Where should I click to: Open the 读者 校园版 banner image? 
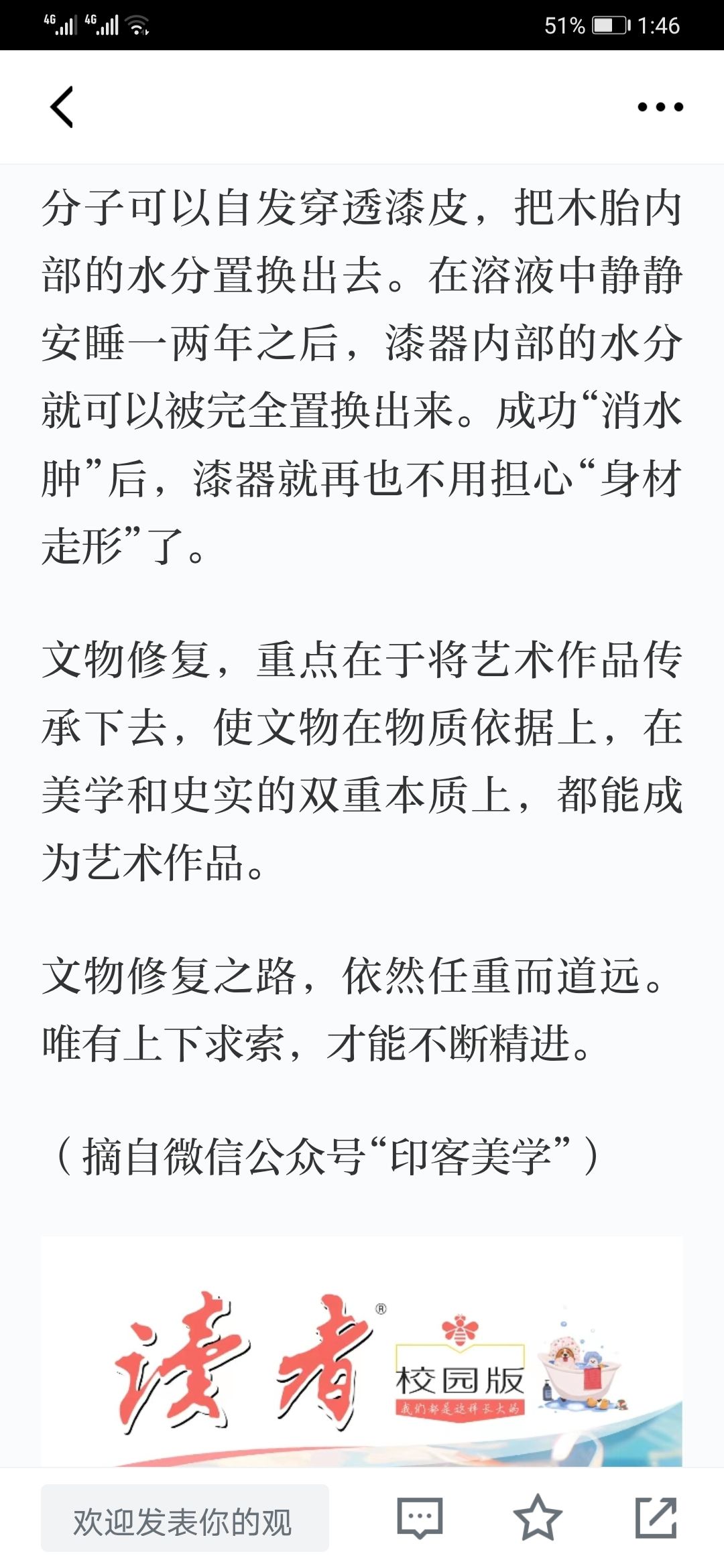coord(362,1352)
